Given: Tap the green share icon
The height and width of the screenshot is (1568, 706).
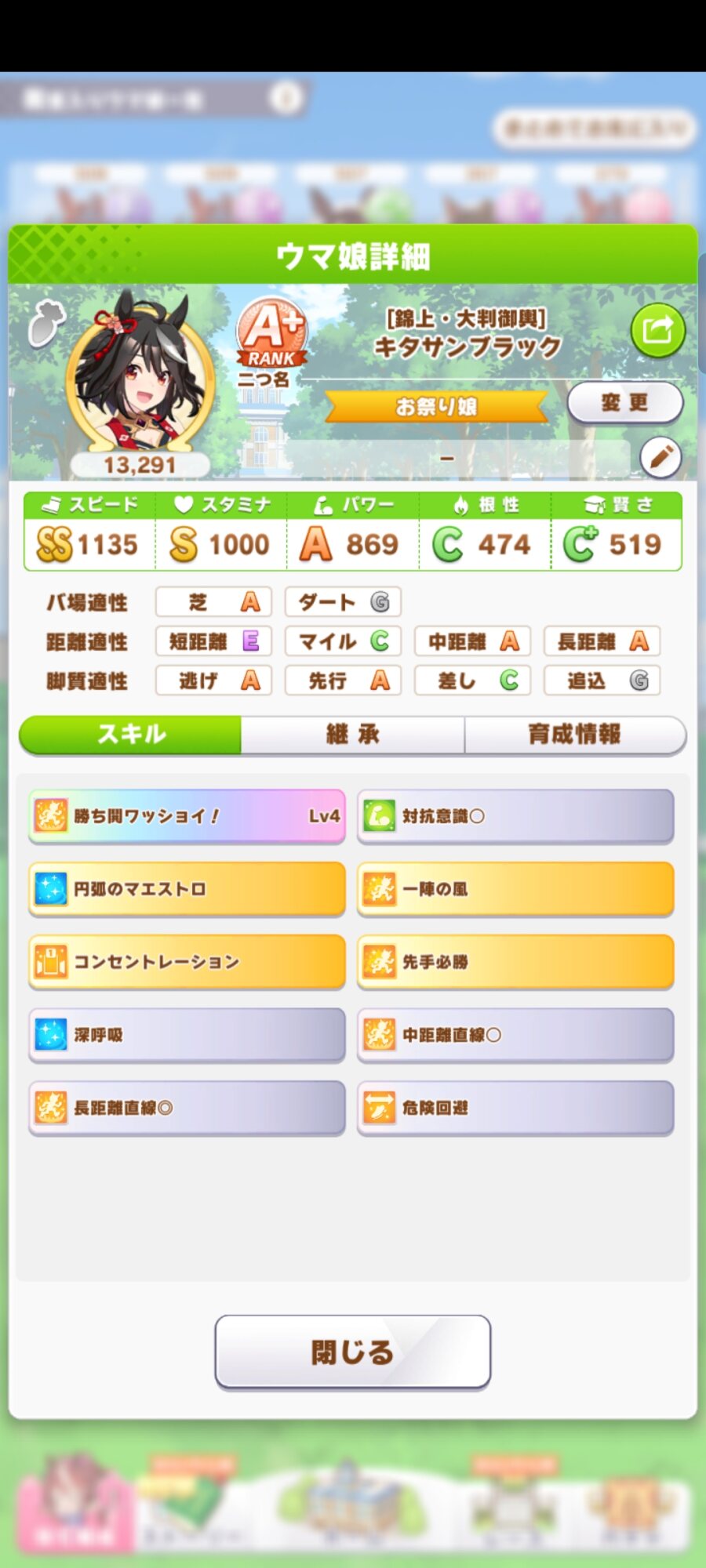Looking at the screenshot, I should 657,330.
